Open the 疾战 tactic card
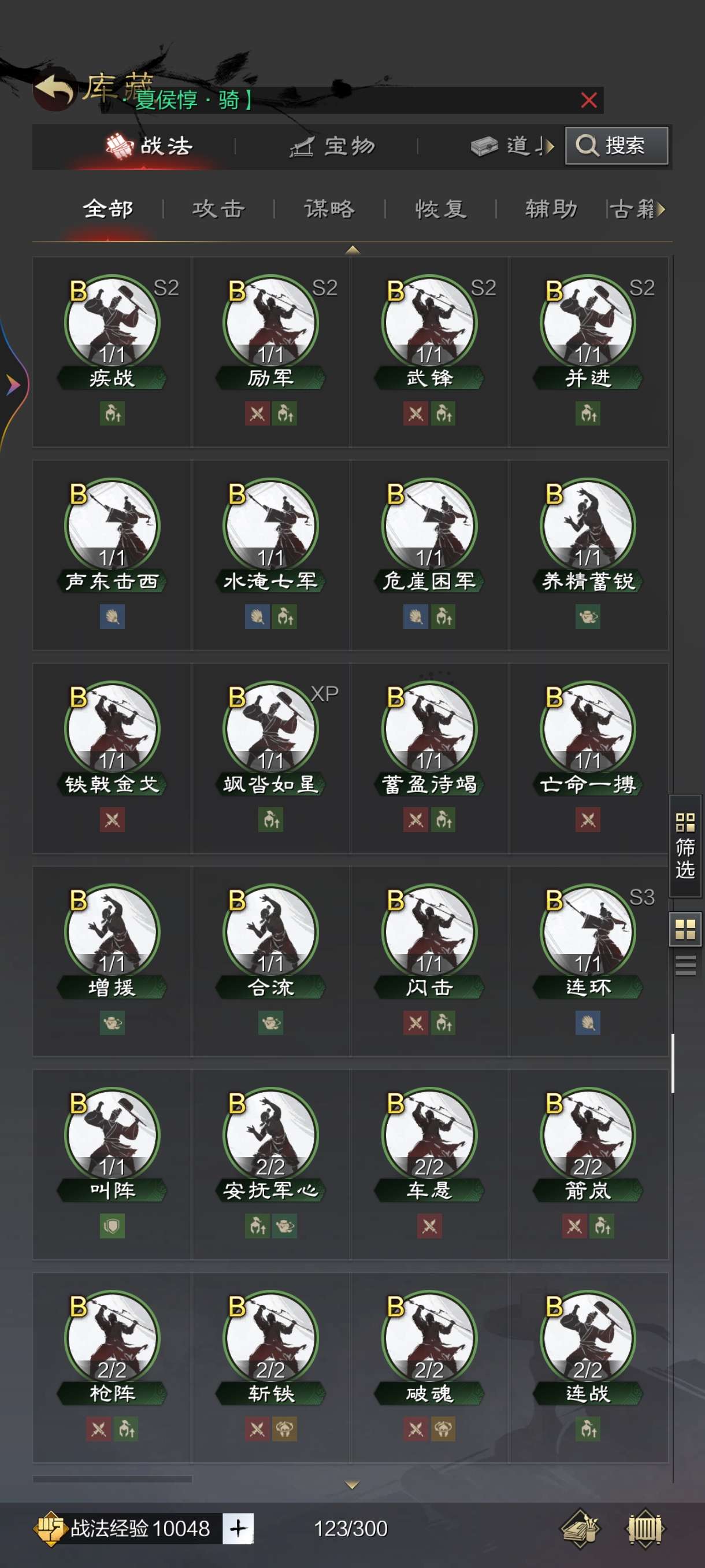Screen dimensions: 705x1568 click(x=112, y=352)
